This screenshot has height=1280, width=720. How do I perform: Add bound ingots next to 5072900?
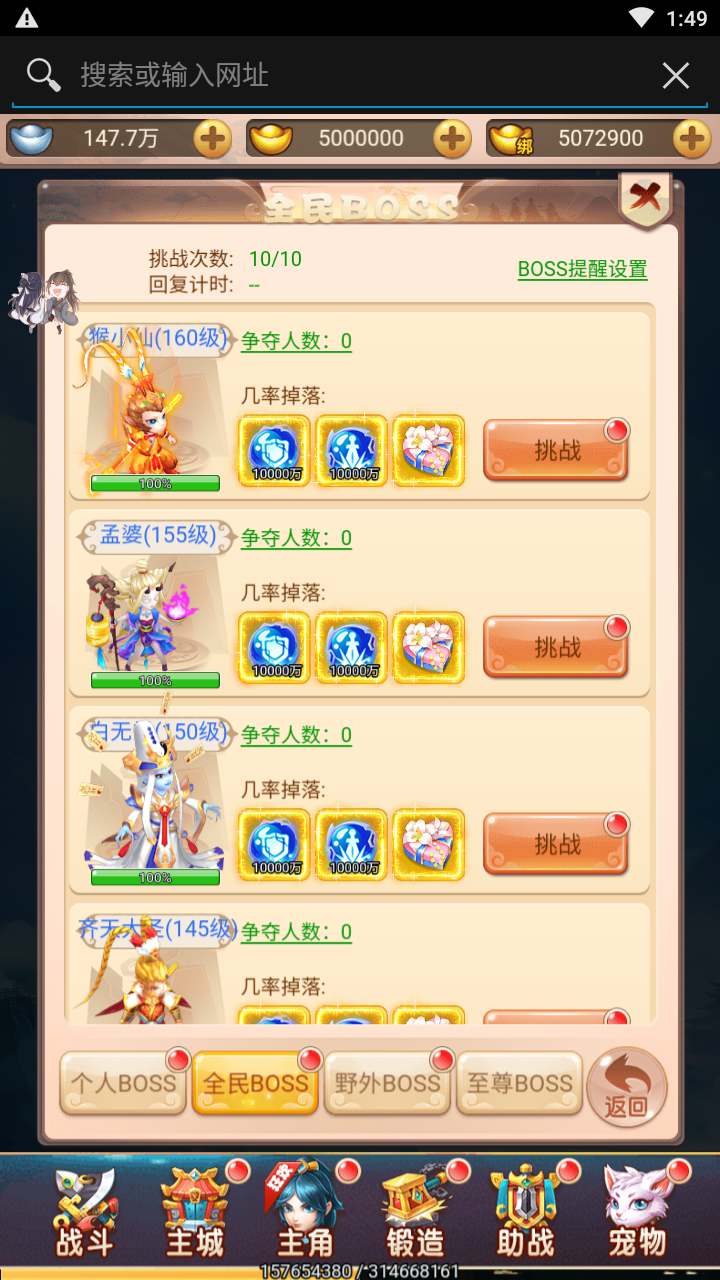pyautogui.click(x=691, y=139)
